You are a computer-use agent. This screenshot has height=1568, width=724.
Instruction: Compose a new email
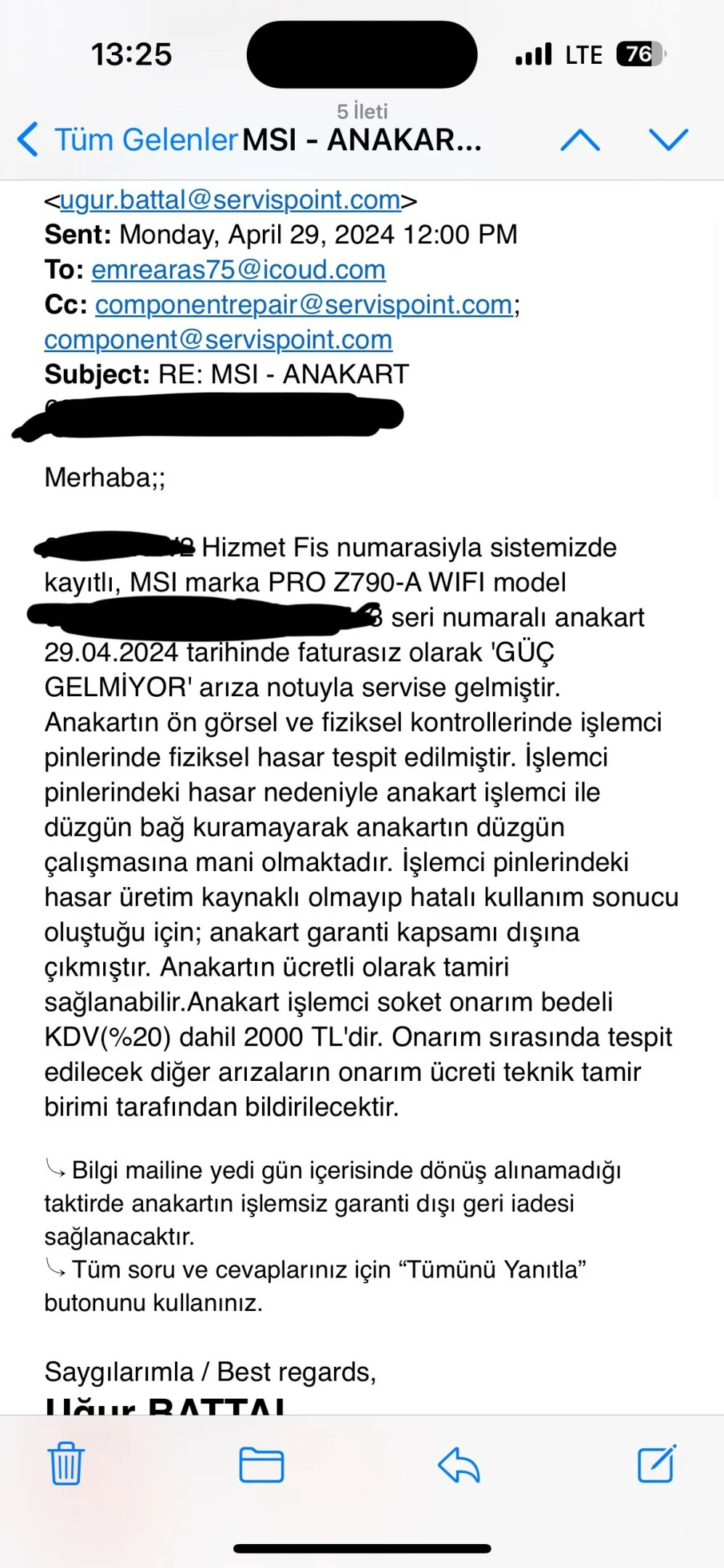tap(657, 1463)
